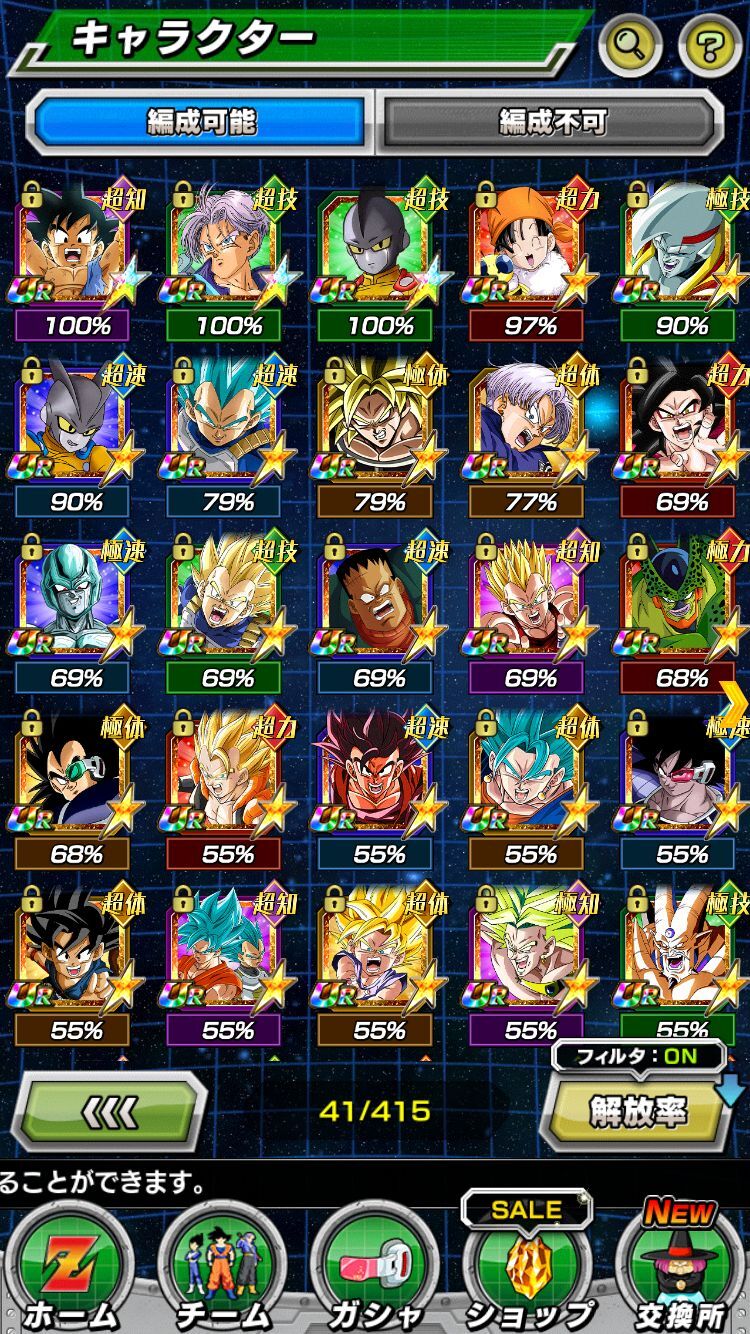This screenshot has height=1334, width=750.
Task: Open the question mark help icon
Action: (x=710, y=45)
